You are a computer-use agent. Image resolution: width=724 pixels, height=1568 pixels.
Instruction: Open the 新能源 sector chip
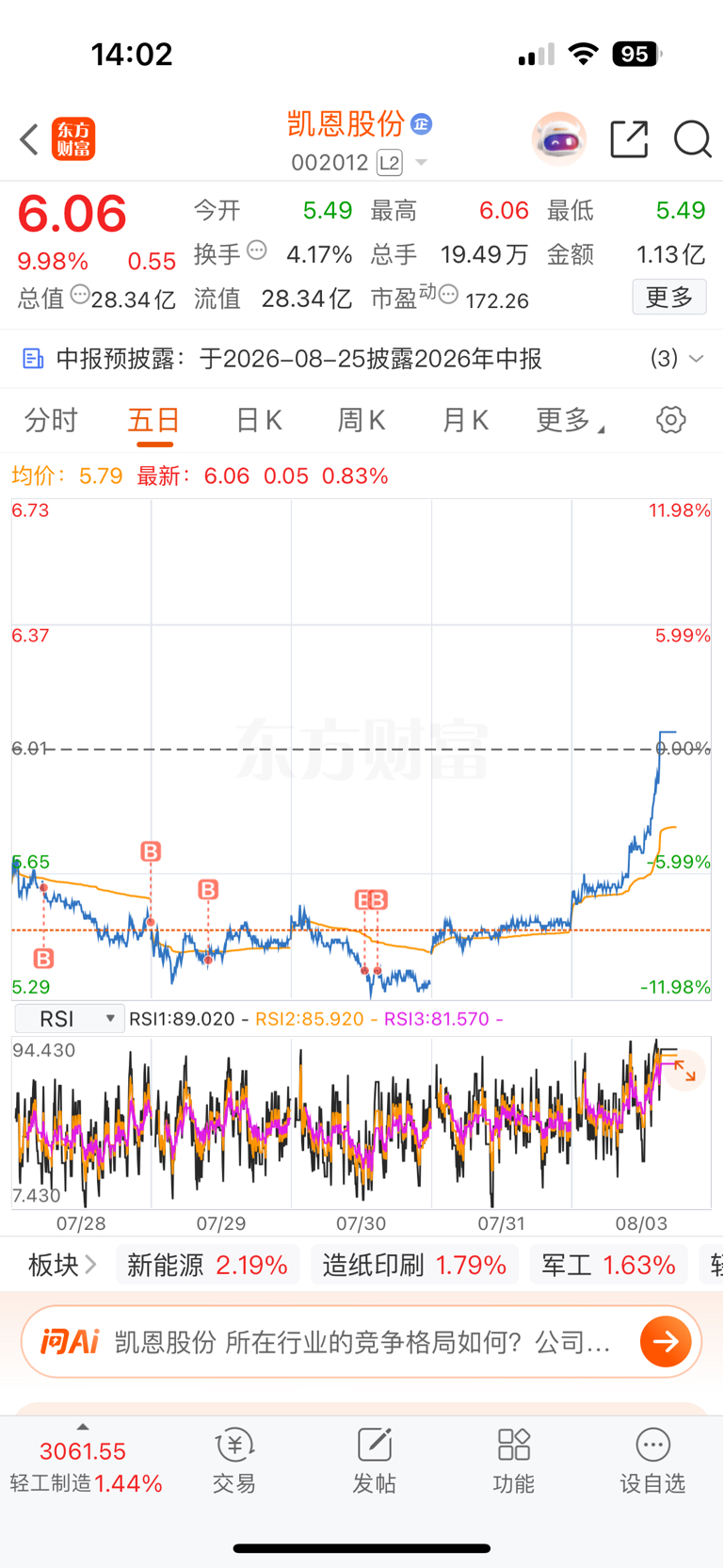coord(207,1265)
